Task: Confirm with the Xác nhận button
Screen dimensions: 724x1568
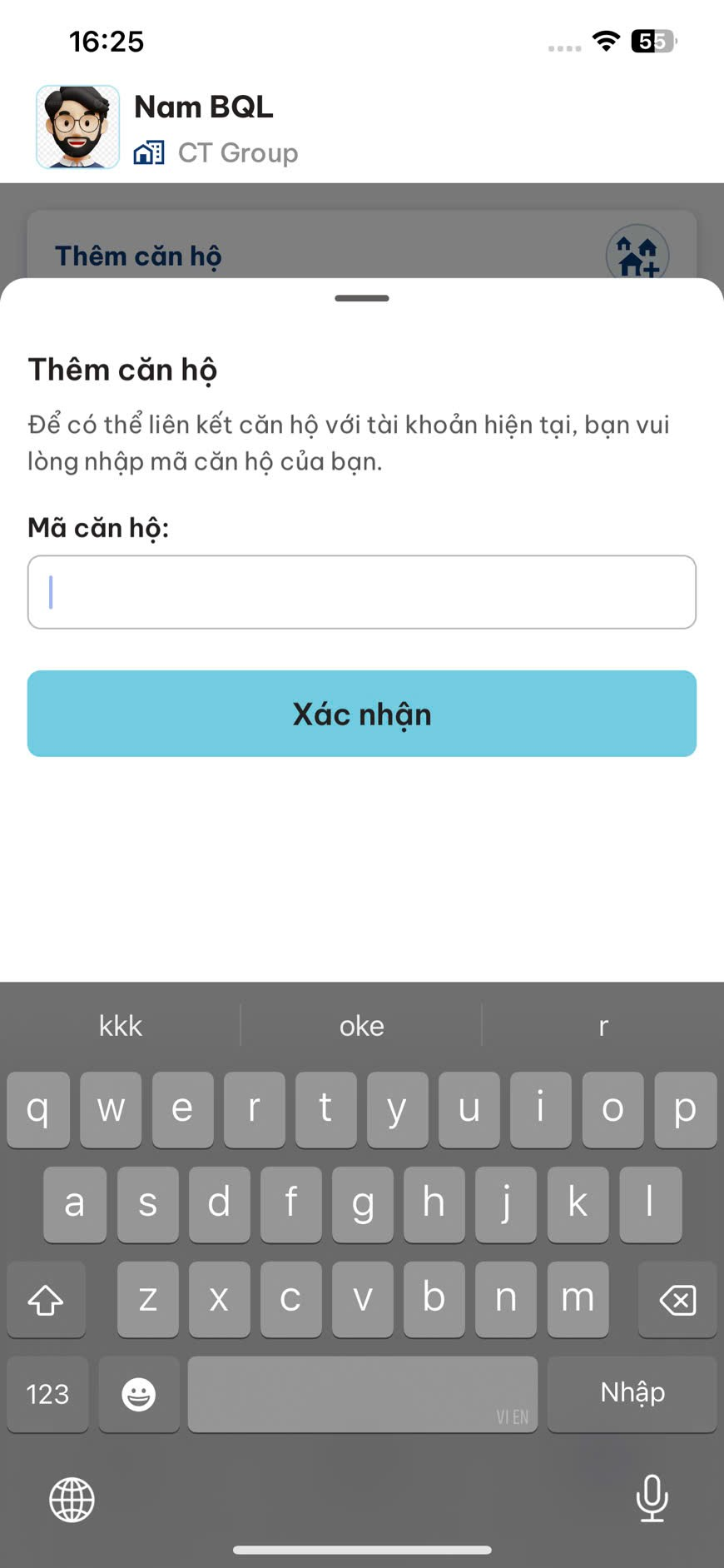Action: tap(361, 714)
